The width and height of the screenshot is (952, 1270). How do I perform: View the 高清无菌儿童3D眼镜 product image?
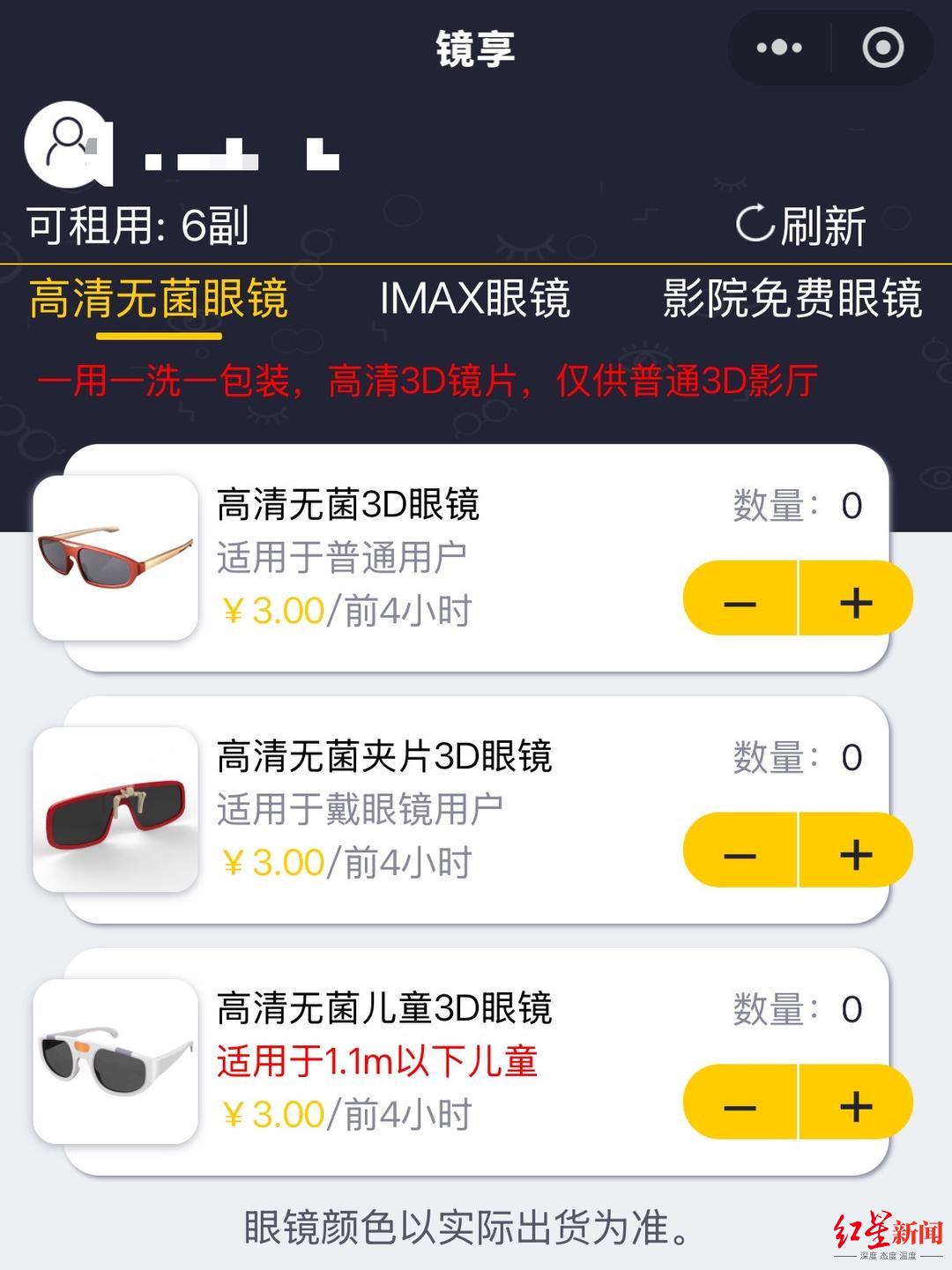point(115,1061)
